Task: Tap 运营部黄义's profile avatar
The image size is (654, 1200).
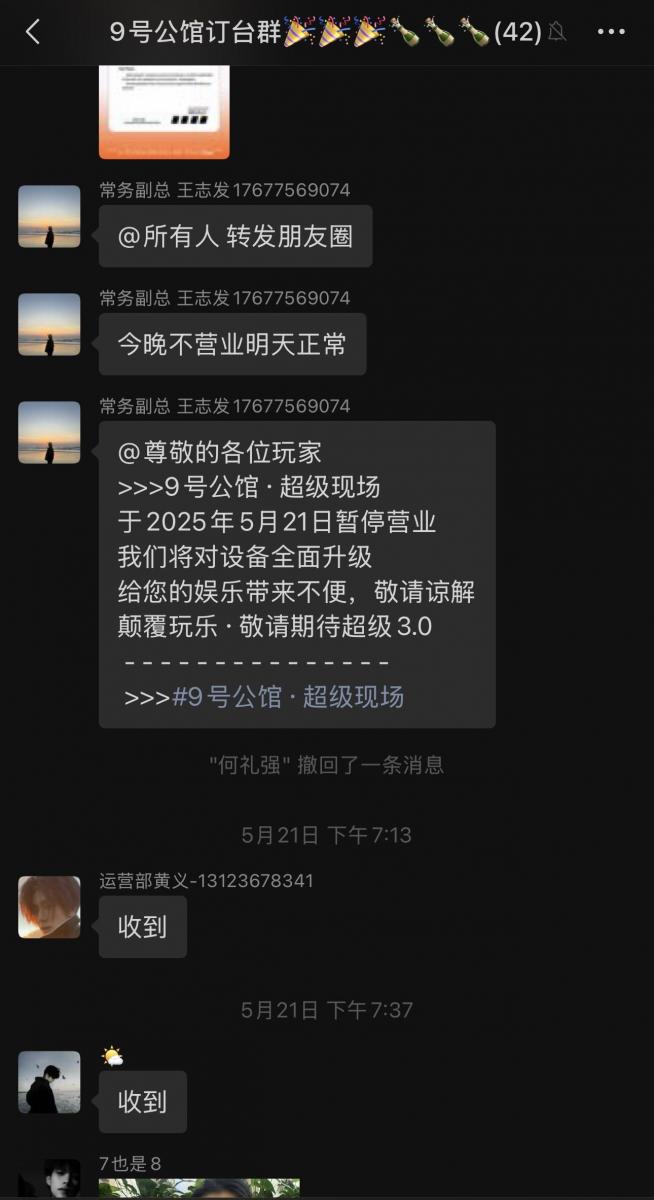Action: pos(49,907)
